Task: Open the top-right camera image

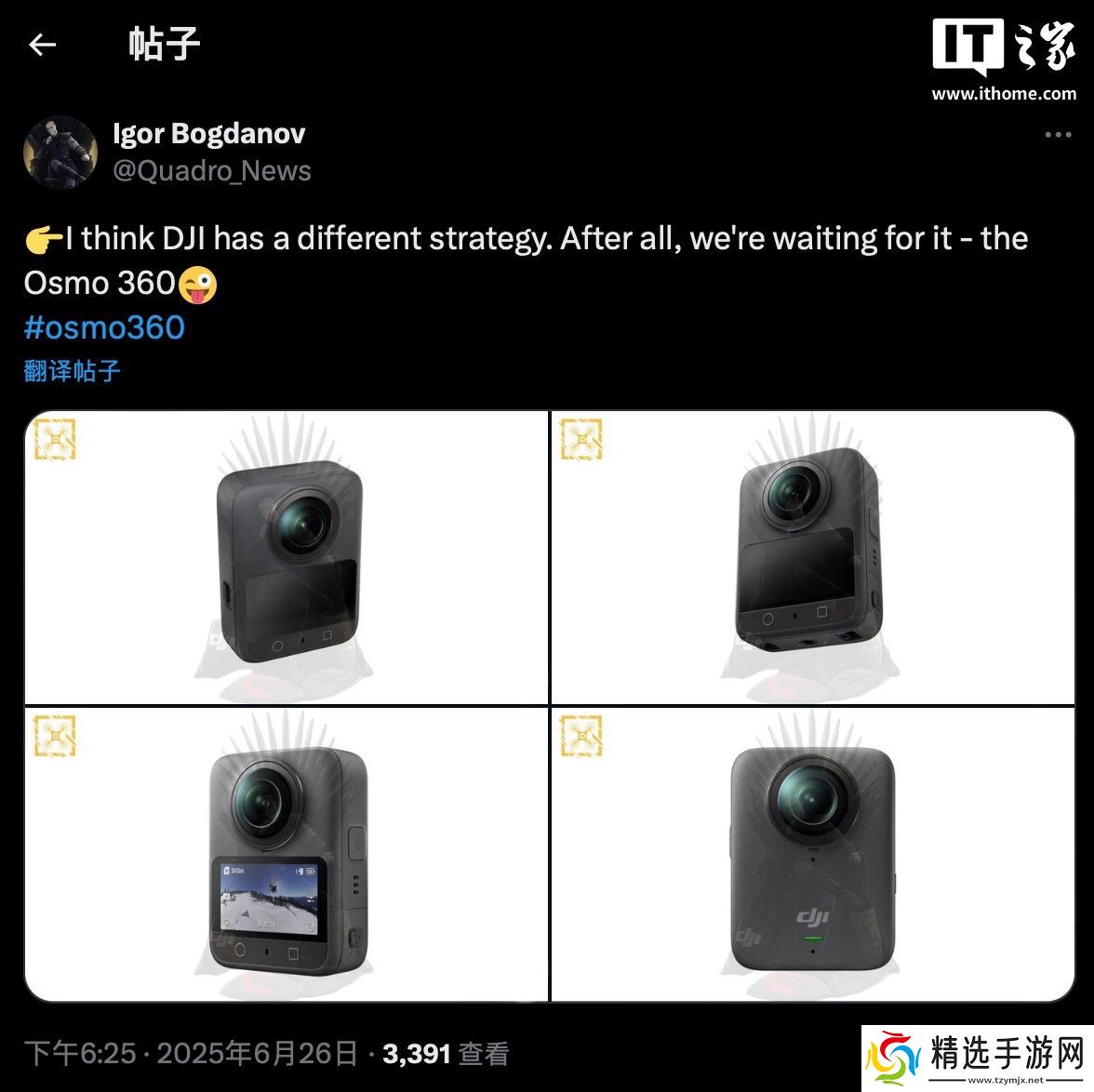Action: pyautogui.click(x=813, y=557)
